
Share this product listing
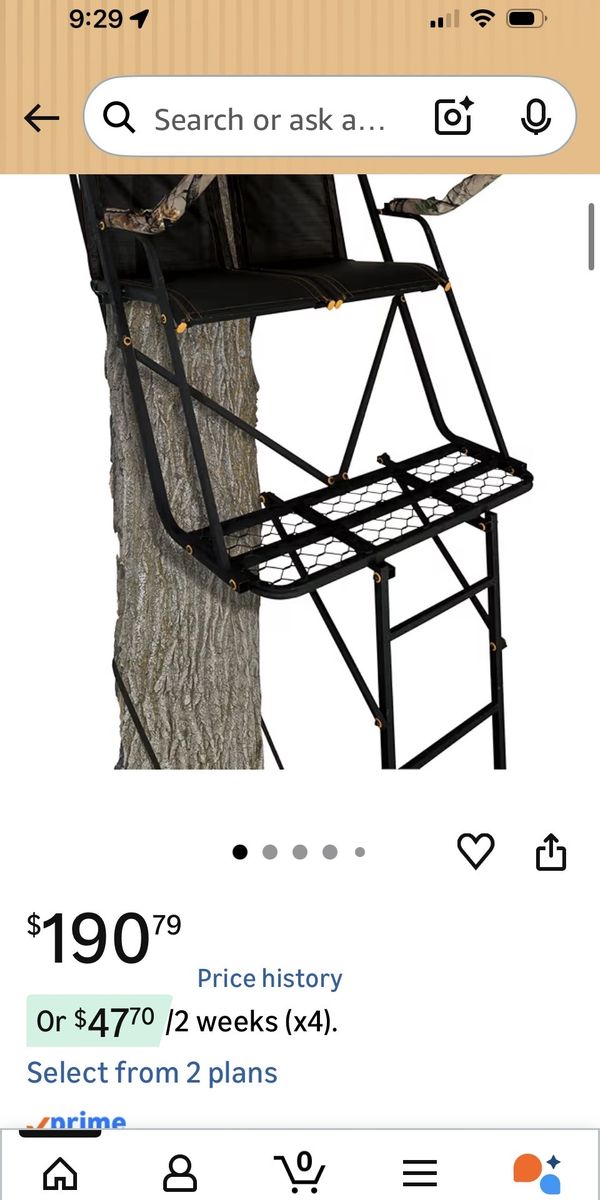click(551, 853)
